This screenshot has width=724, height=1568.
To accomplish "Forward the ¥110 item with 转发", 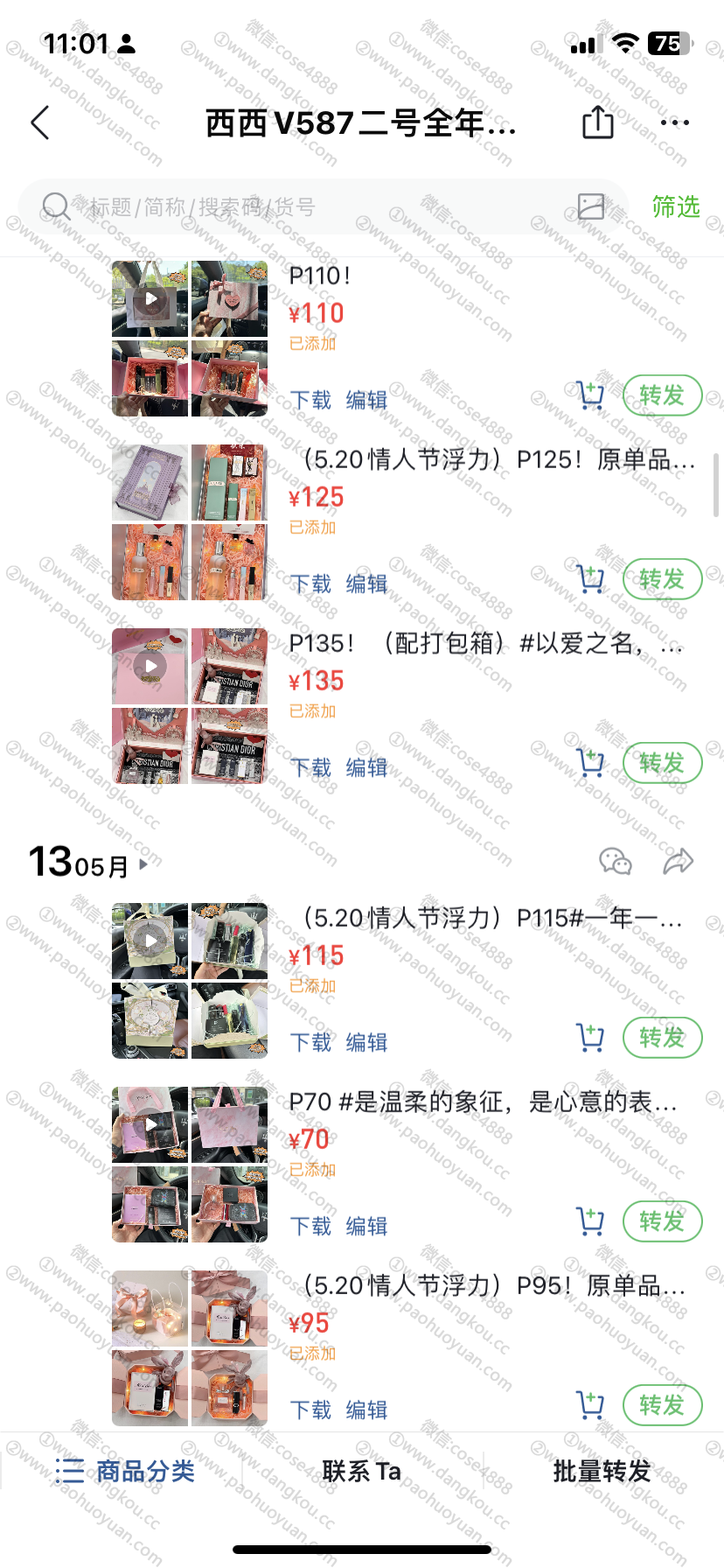I will click(x=662, y=395).
